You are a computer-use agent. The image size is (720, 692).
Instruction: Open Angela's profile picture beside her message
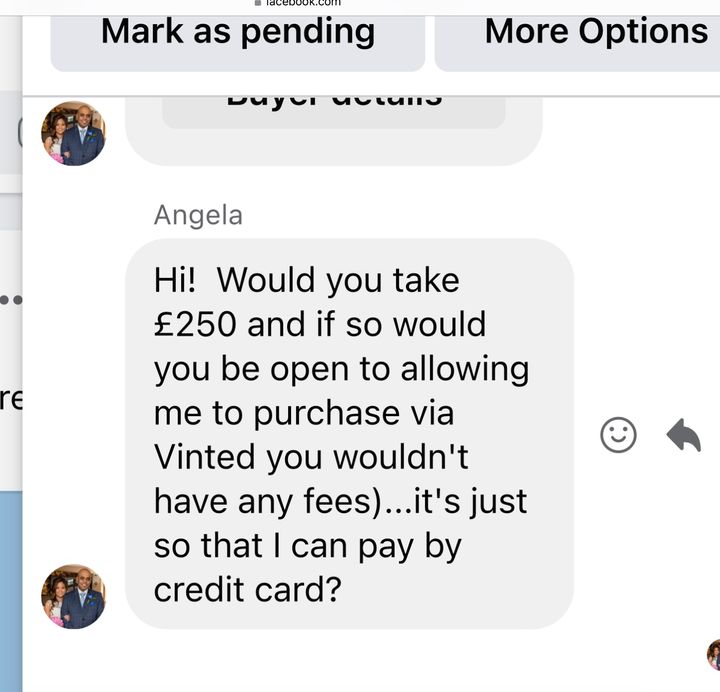[x=73, y=596]
